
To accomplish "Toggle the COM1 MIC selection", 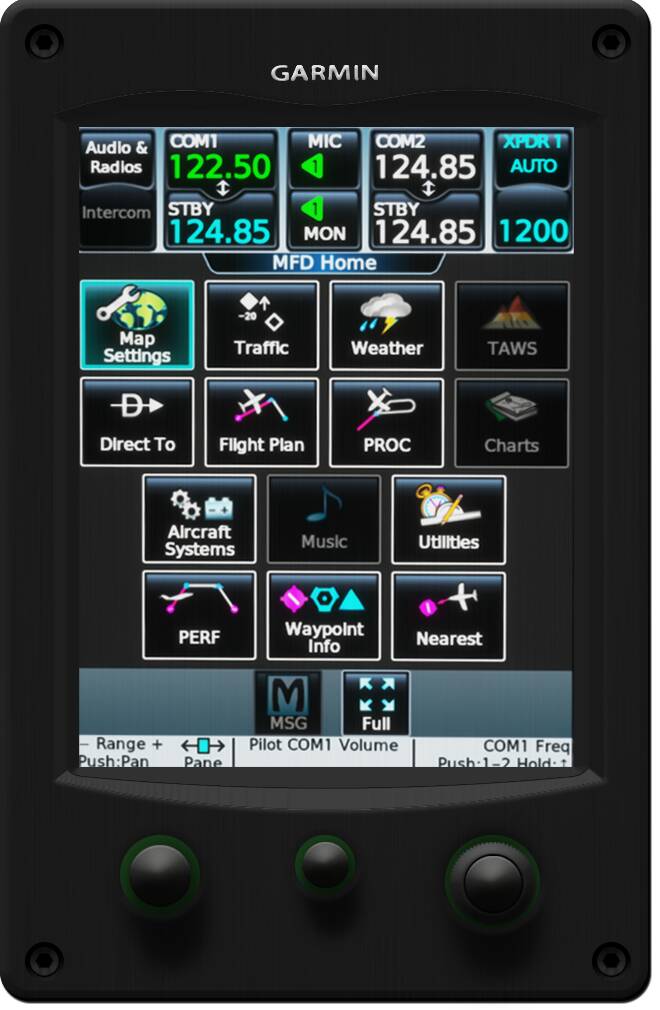I will pos(325,158).
